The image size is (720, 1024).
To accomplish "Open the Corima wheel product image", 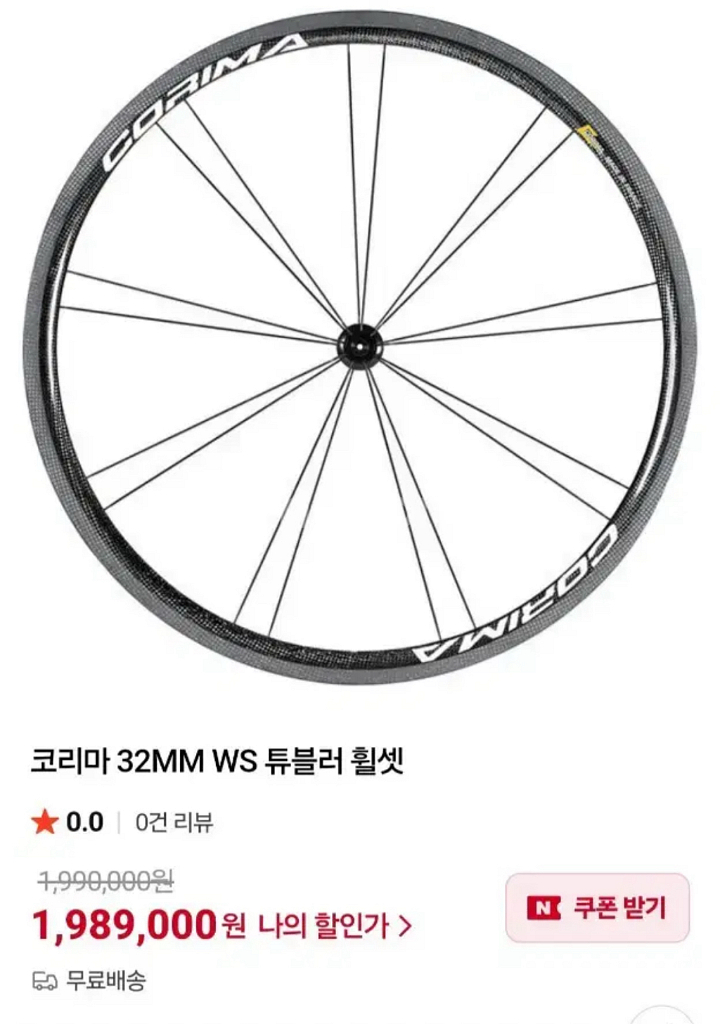I will coord(360,350).
